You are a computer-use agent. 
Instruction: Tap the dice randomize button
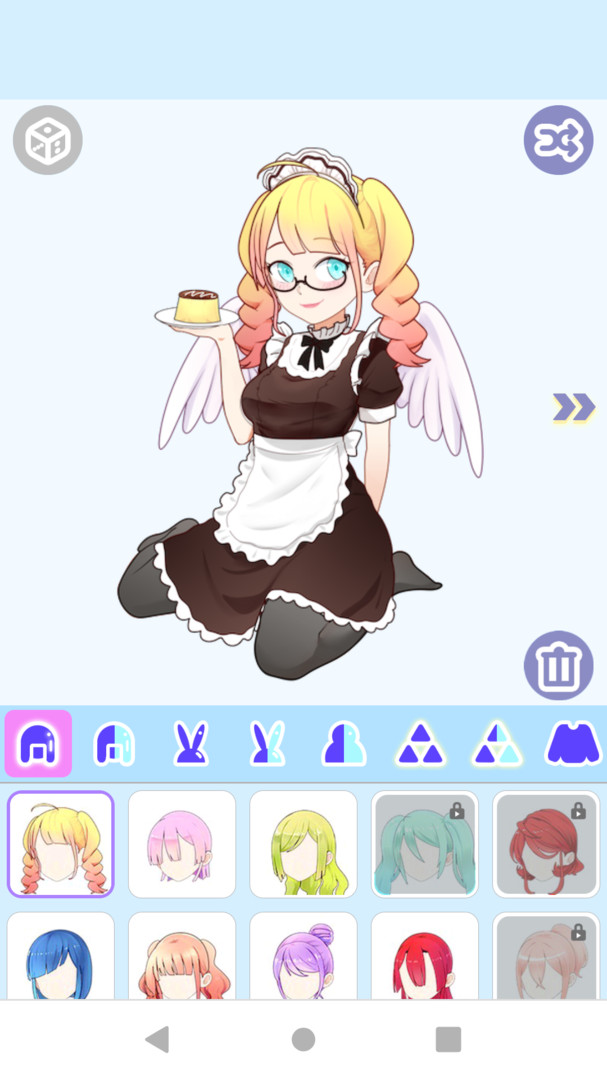(48, 140)
